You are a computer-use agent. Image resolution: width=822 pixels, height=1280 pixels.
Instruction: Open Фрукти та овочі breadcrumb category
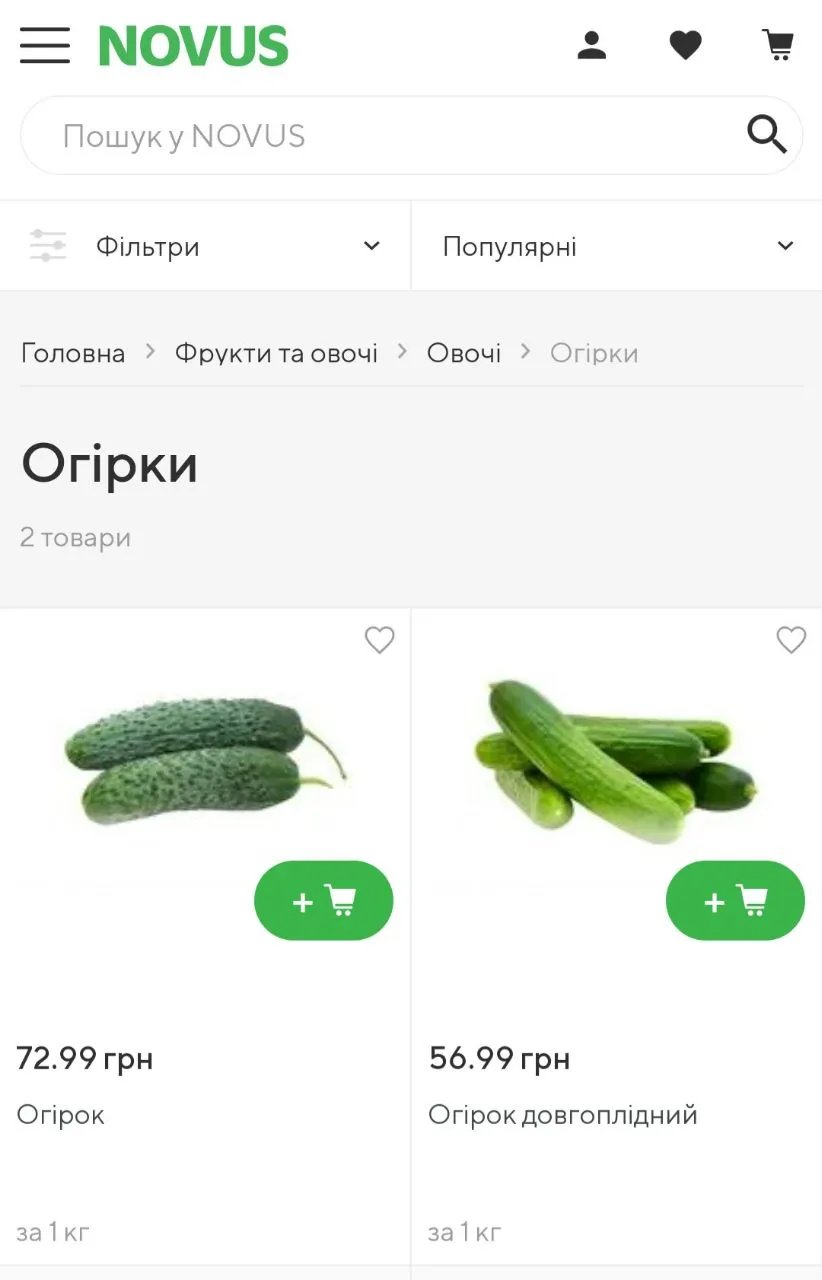click(x=276, y=352)
